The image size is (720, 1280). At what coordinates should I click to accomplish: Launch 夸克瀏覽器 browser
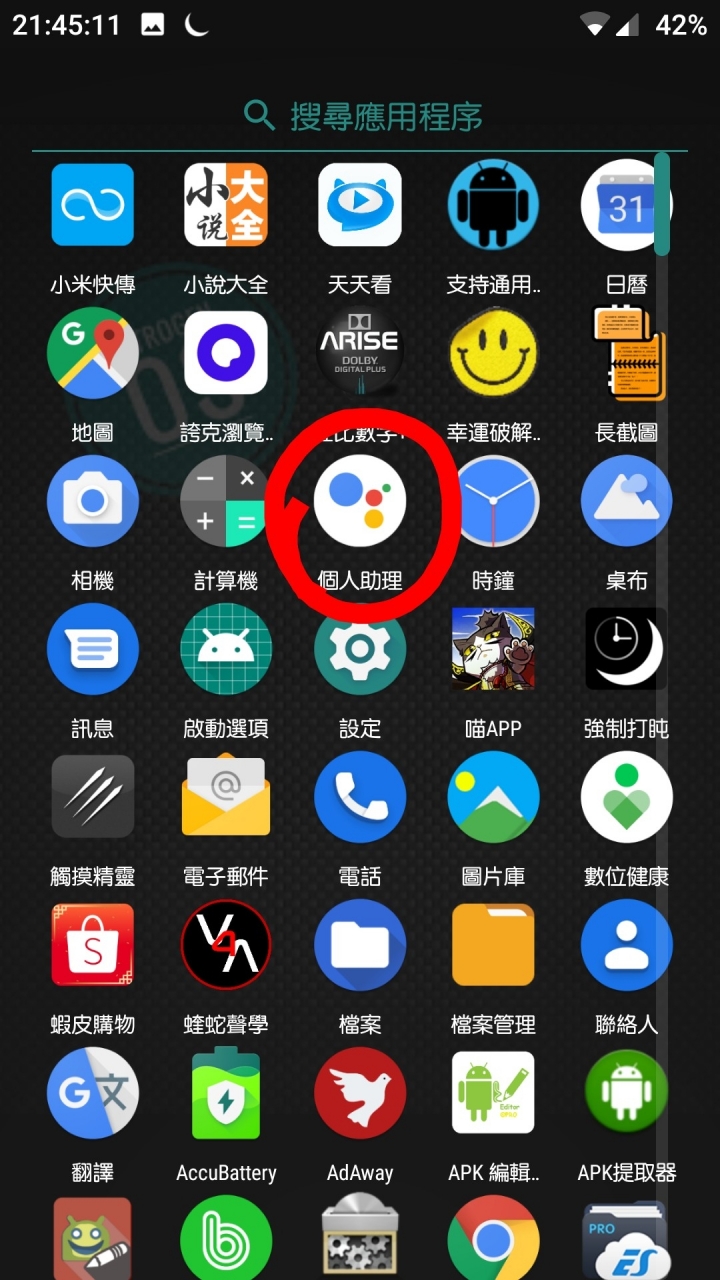point(226,353)
